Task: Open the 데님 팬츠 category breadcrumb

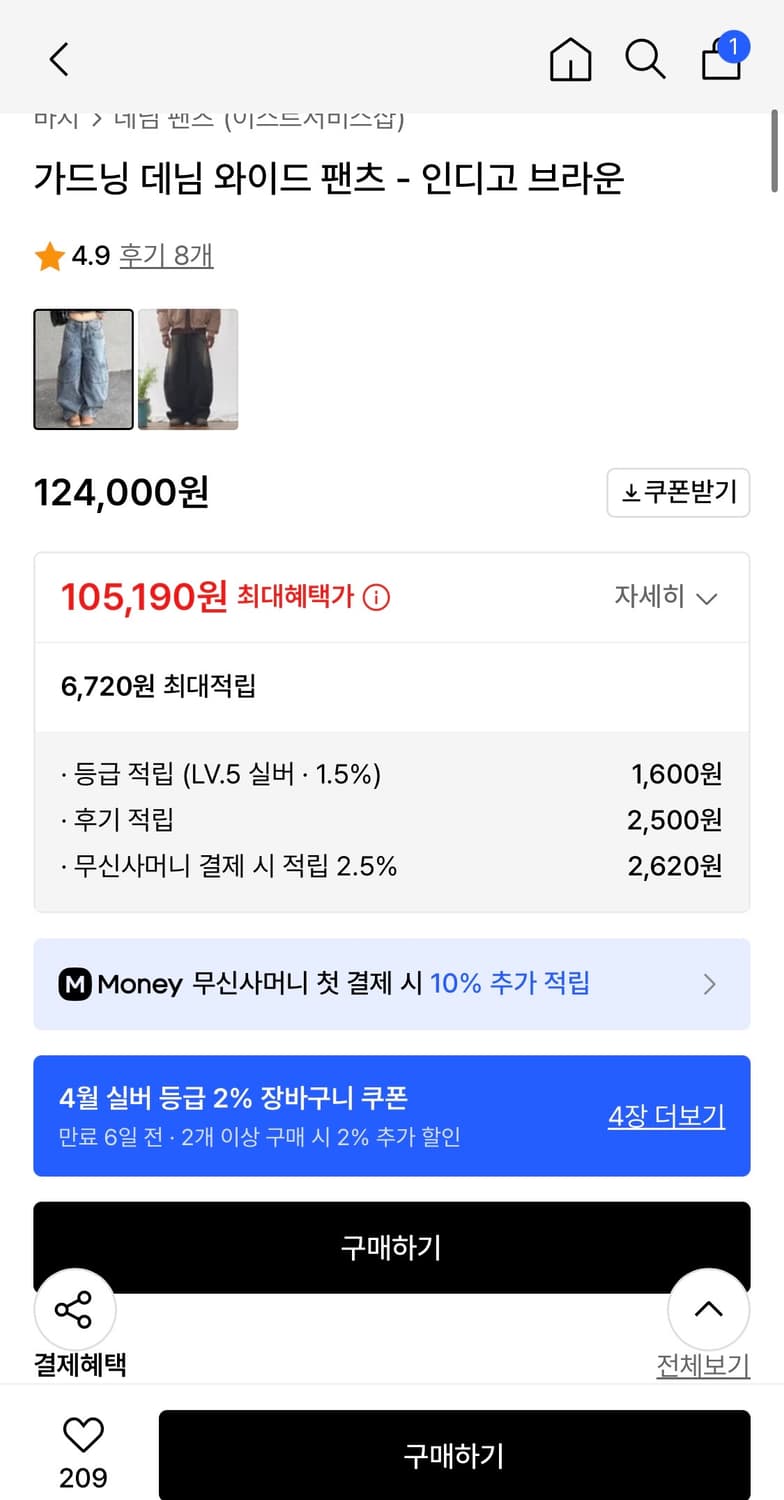Action: click(x=165, y=117)
